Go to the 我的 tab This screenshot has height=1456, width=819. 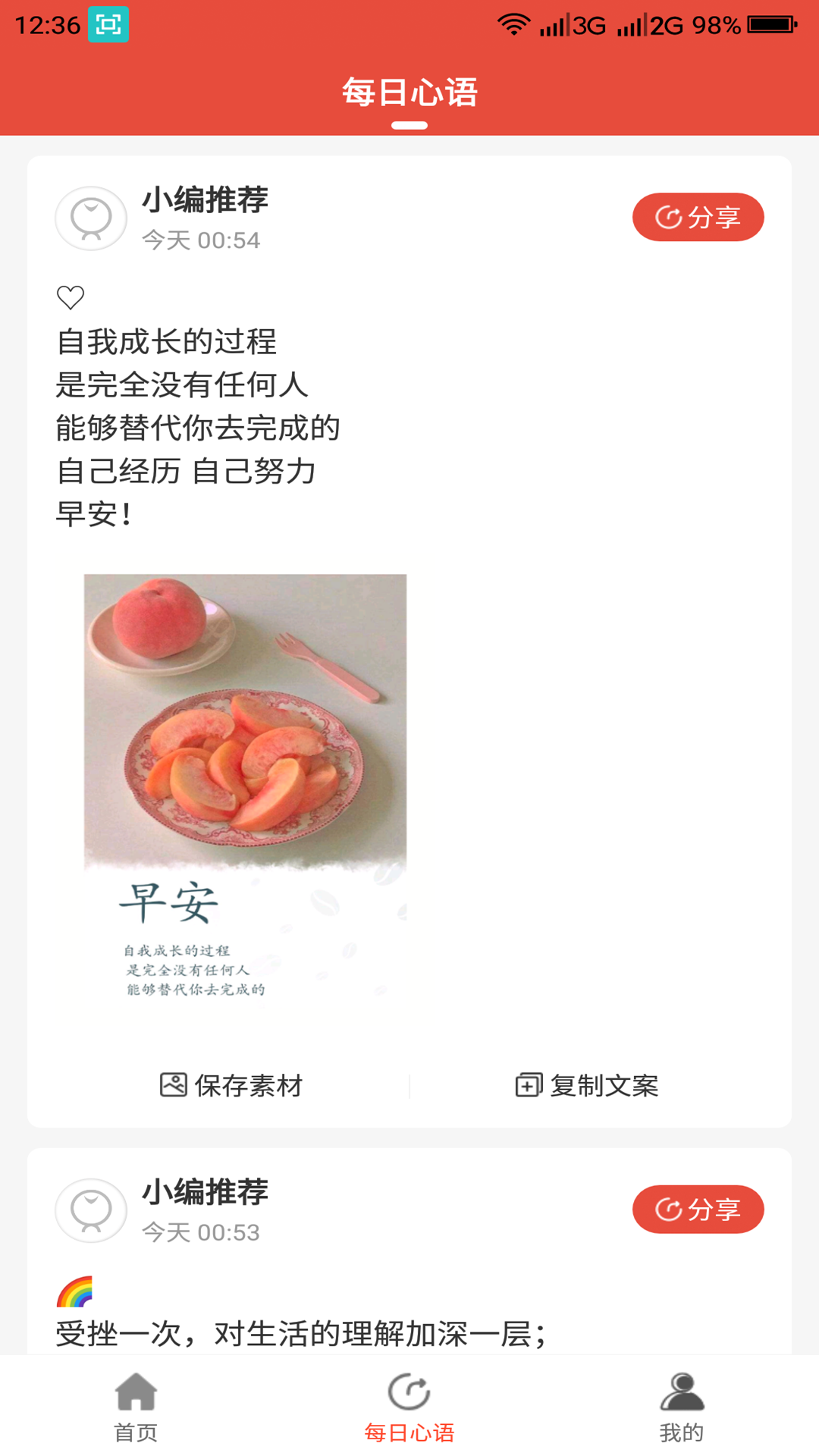682,1407
